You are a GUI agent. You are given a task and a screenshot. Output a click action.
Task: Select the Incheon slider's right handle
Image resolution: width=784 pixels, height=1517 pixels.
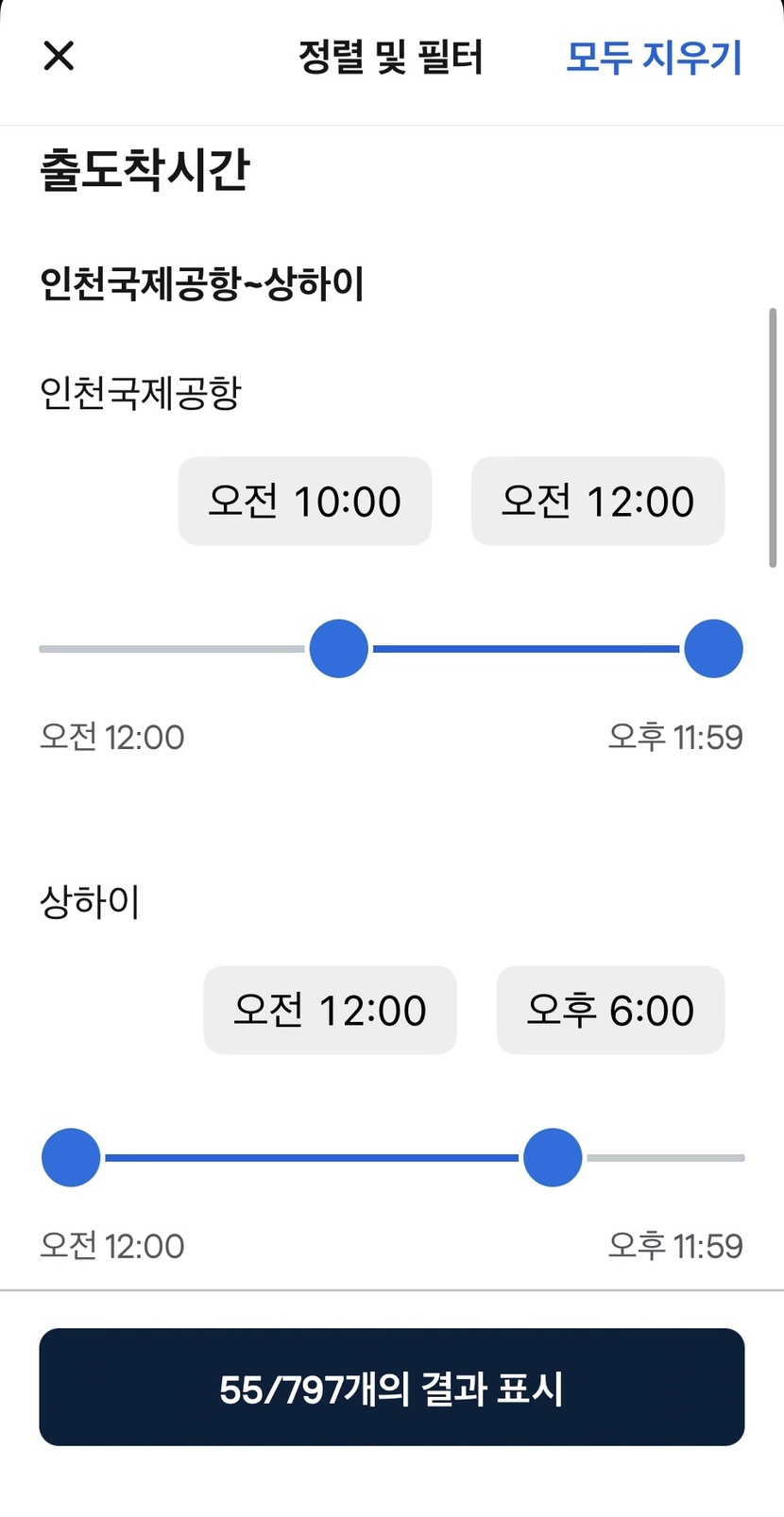click(x=713, y=649)
